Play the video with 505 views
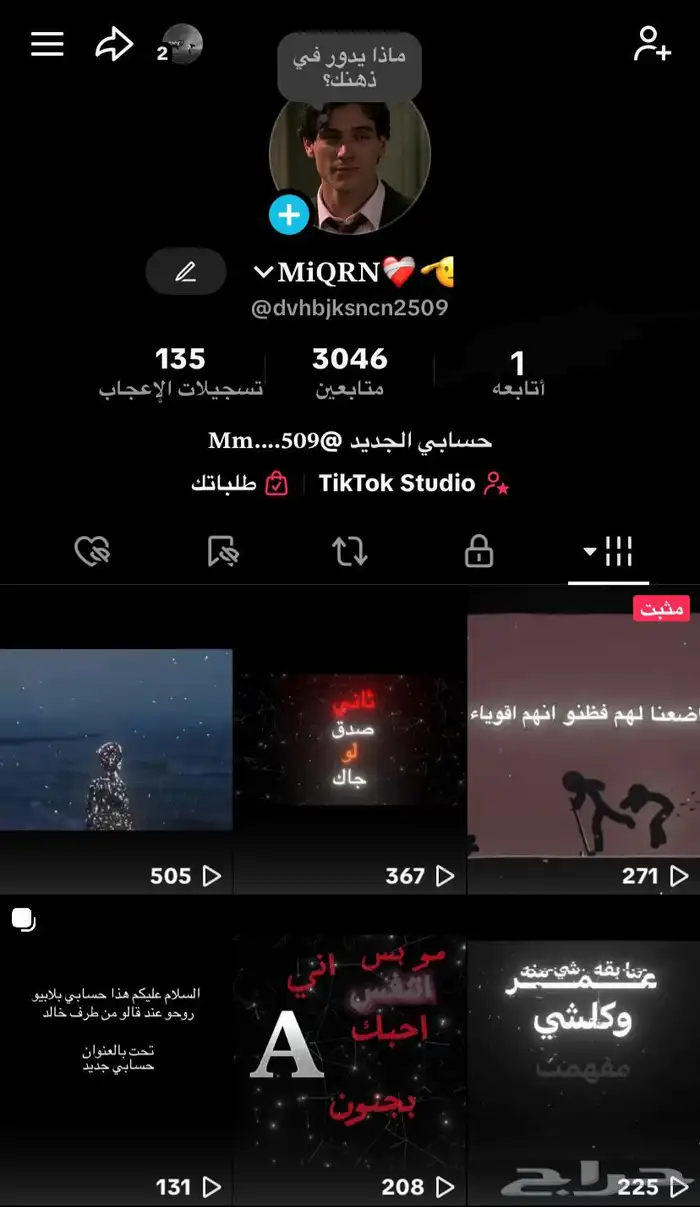This screenshot has height=1207, width=700. [116, 740]
